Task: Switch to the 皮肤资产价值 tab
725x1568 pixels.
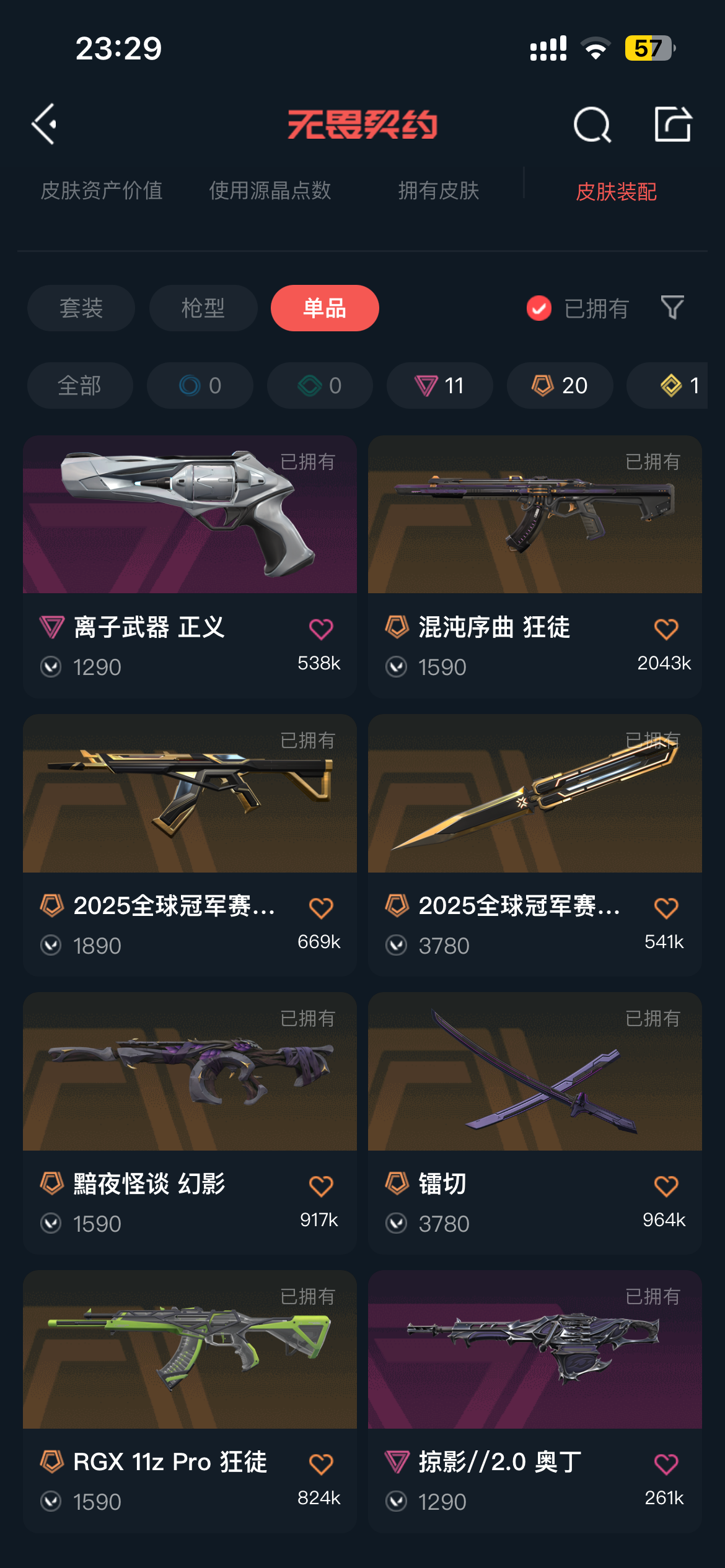Action: (x=102, y=191)
